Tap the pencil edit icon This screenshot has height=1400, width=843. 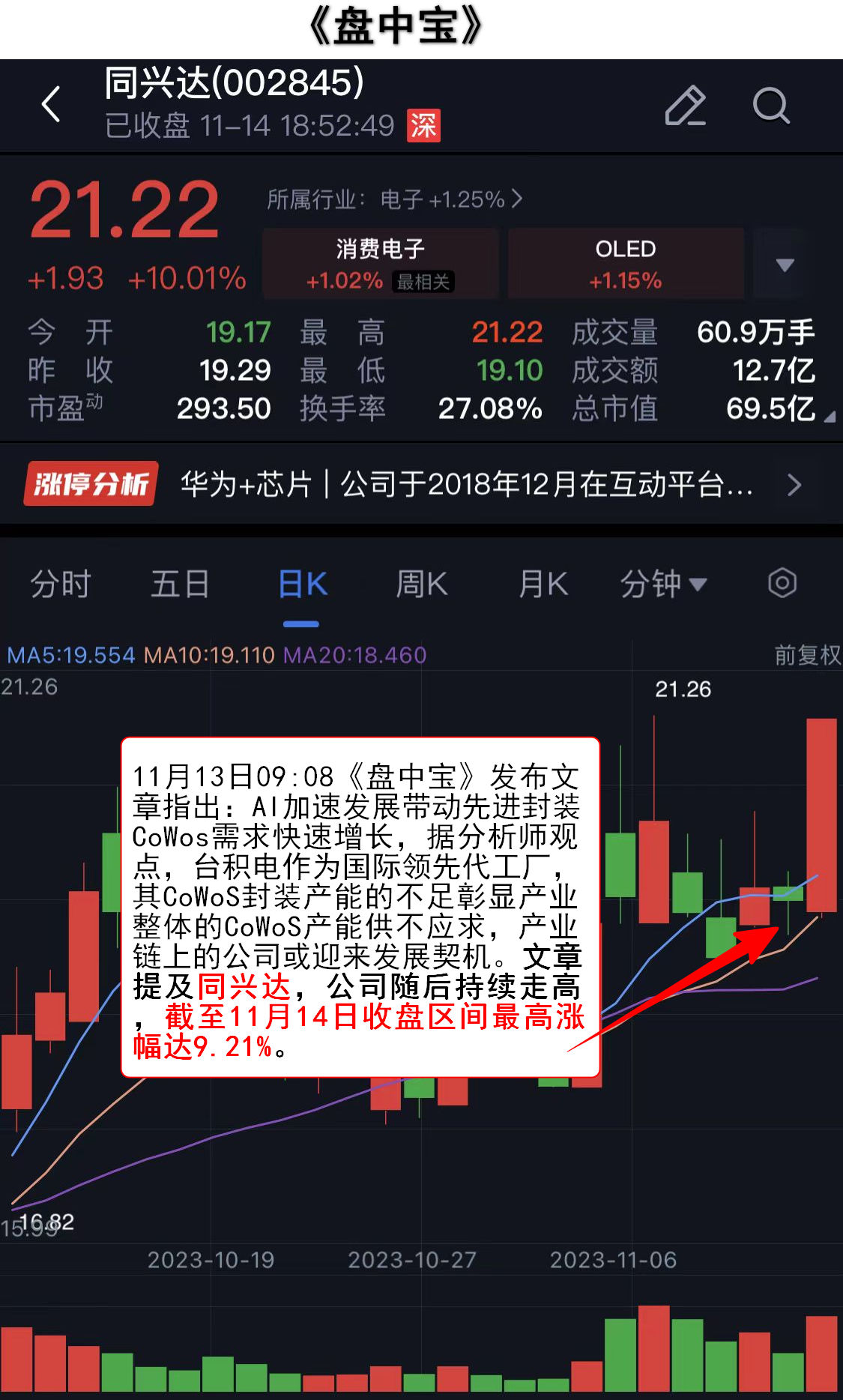point(685,106)
